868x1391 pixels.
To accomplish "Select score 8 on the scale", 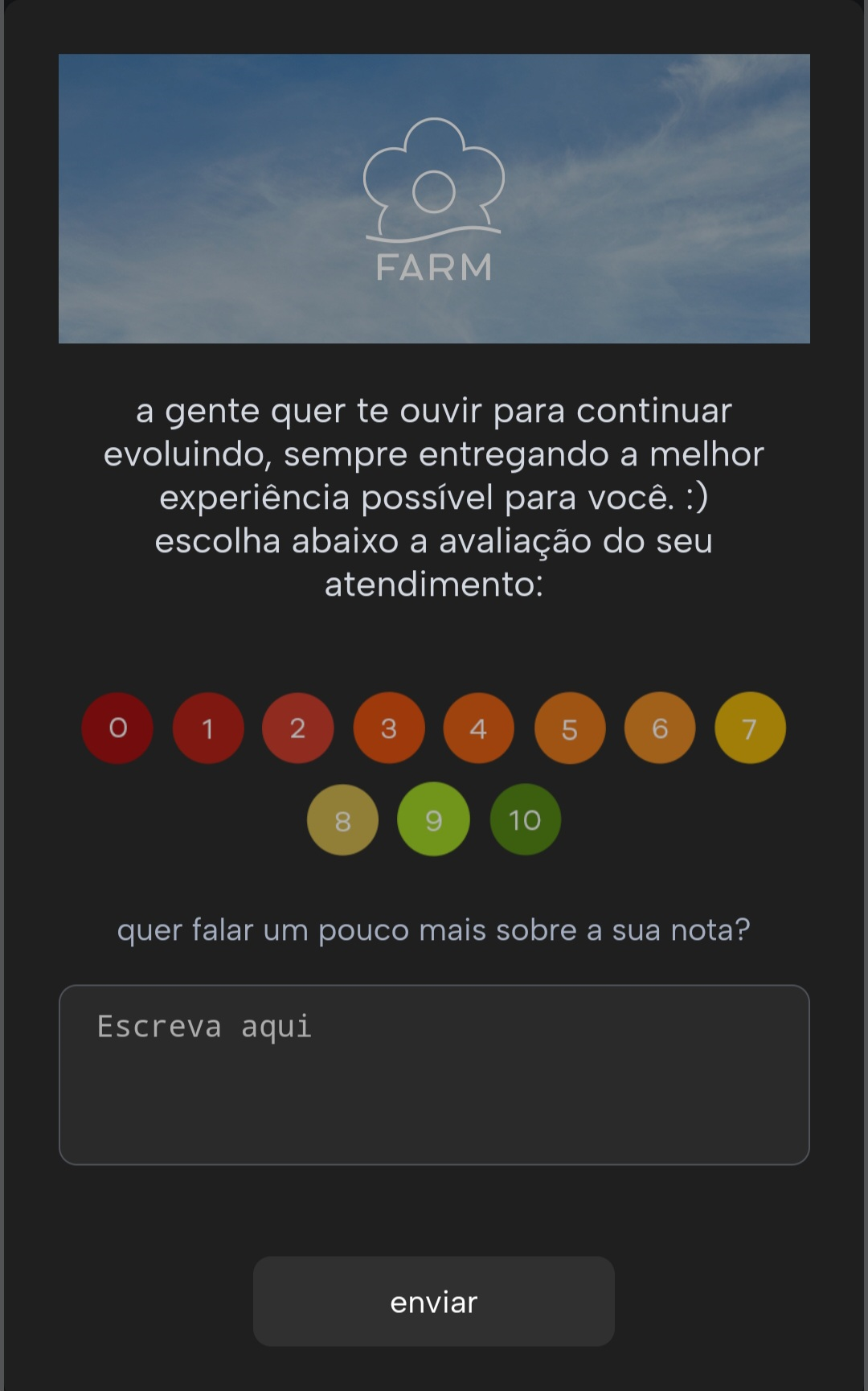I will 342,820.
